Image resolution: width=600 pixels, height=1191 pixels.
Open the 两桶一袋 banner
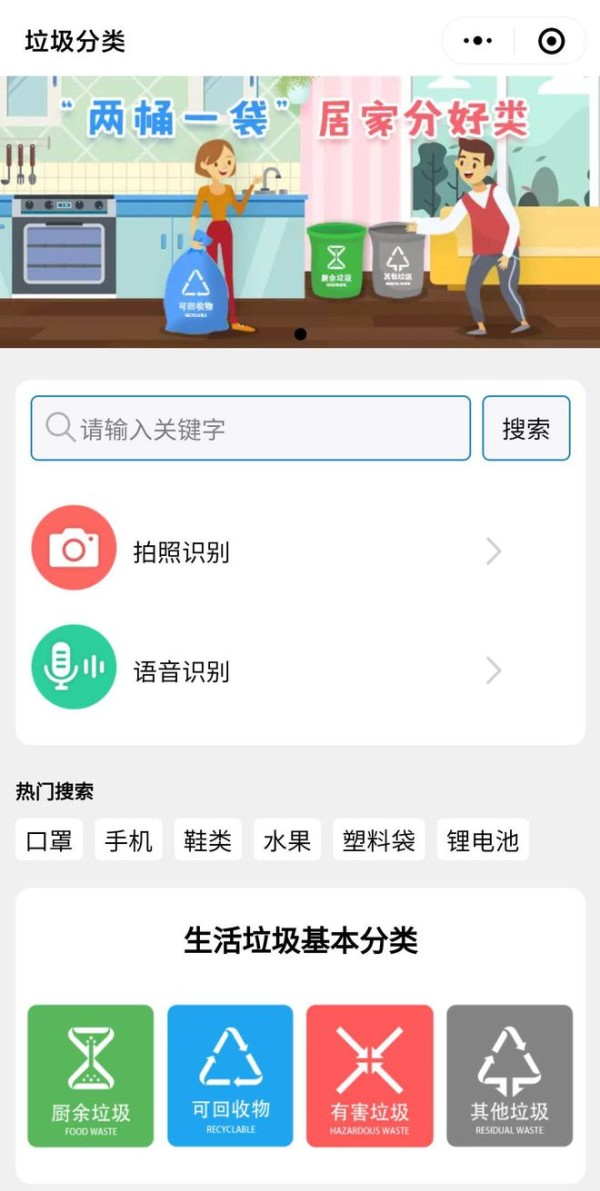click(300, 212)
